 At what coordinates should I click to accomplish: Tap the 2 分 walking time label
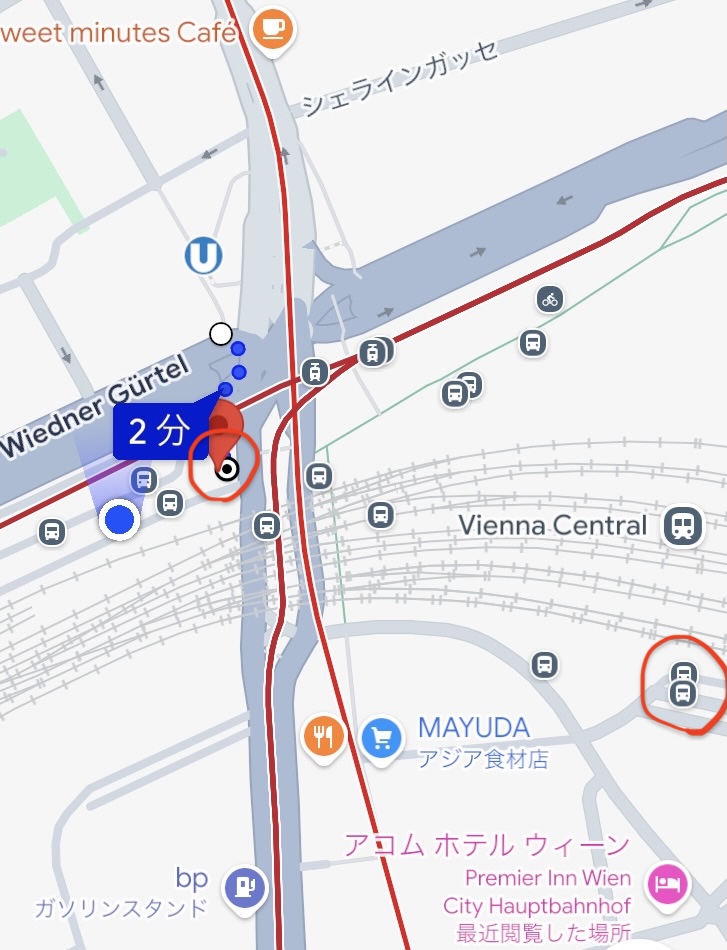point(160,431)
